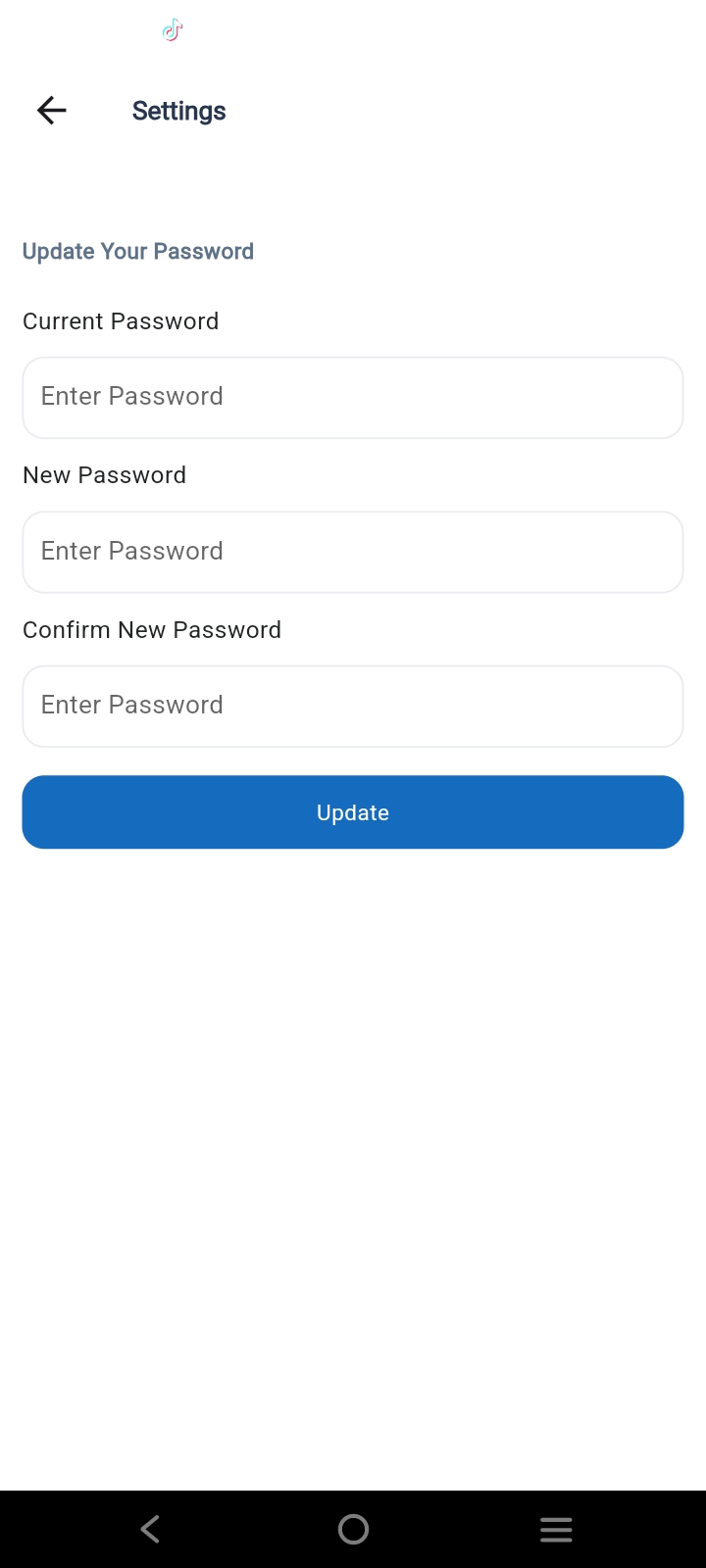Select the Update Your Password heading
Viewport: 706px width, 1568px height.
tap(137, 251)
